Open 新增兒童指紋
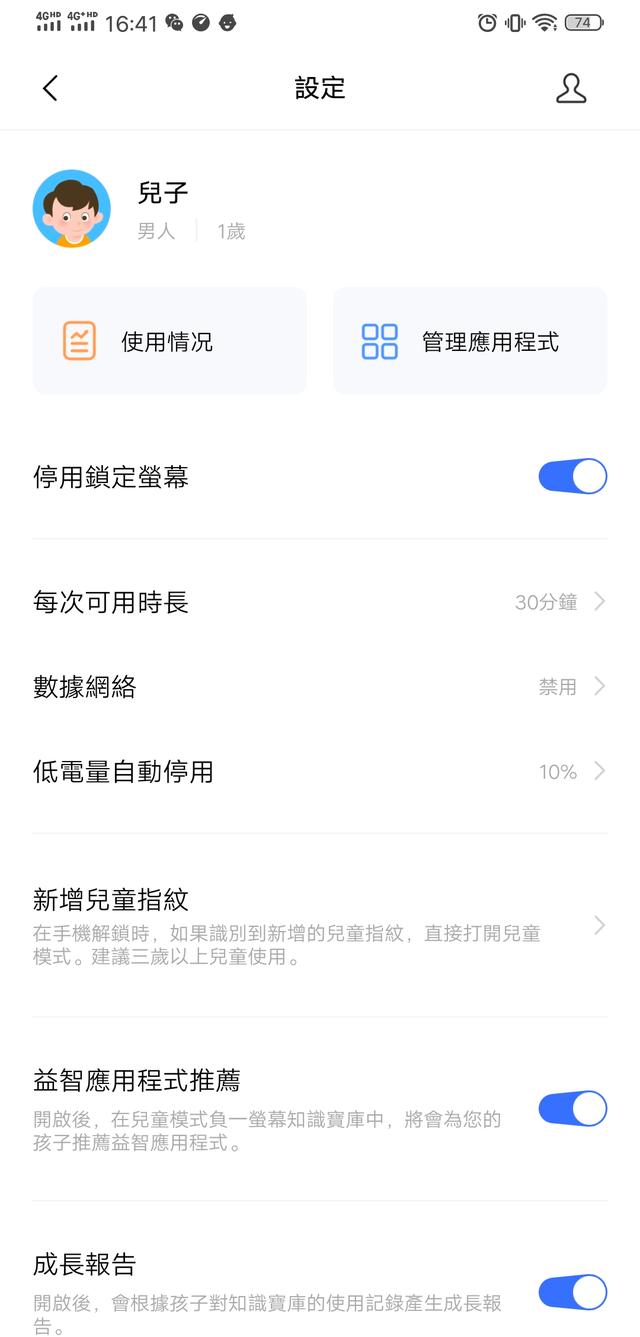This screenshot has height=1337, width=640. click(x=320, y=926)
